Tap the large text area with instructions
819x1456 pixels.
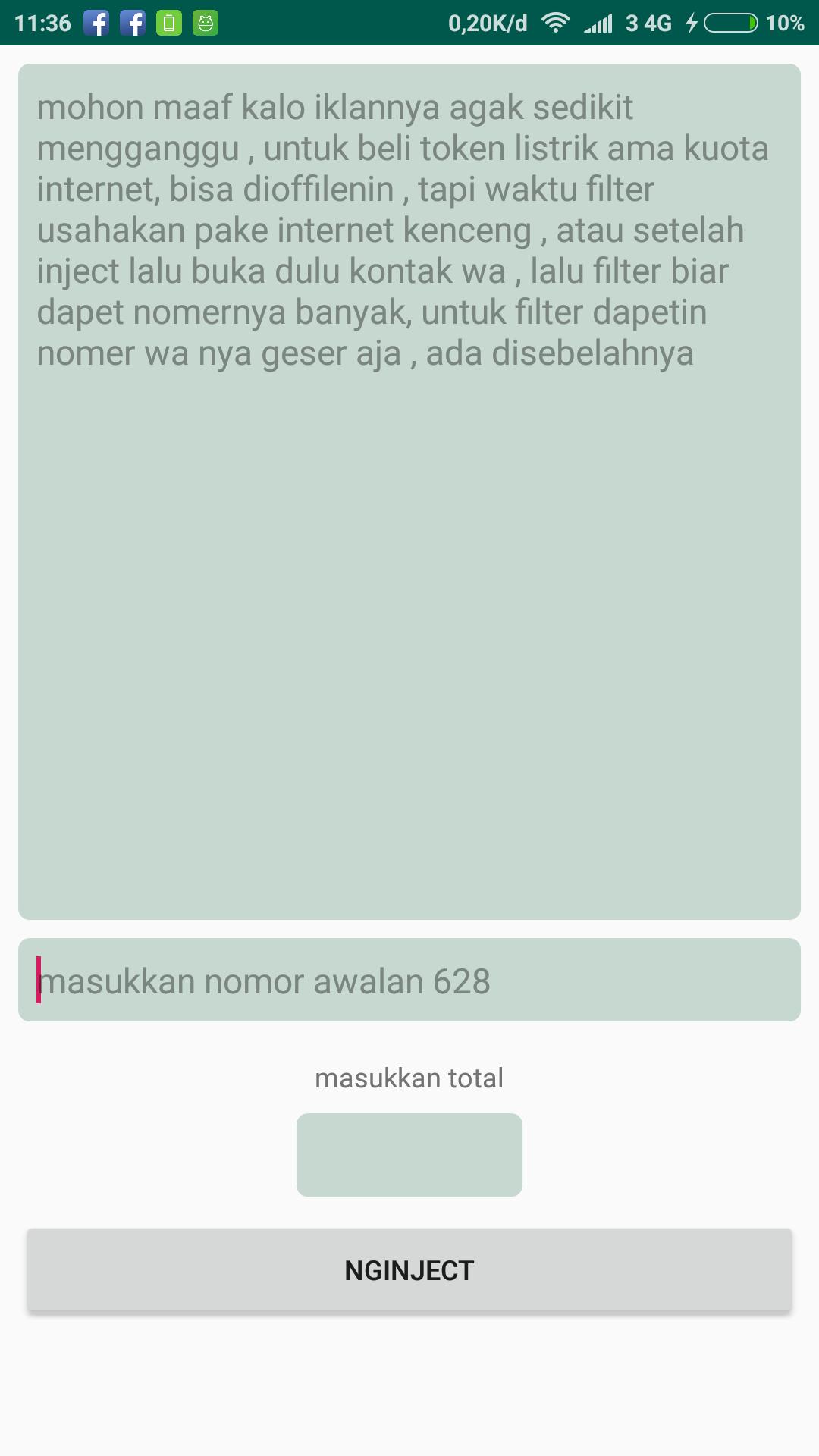click(x=409, y=491)
